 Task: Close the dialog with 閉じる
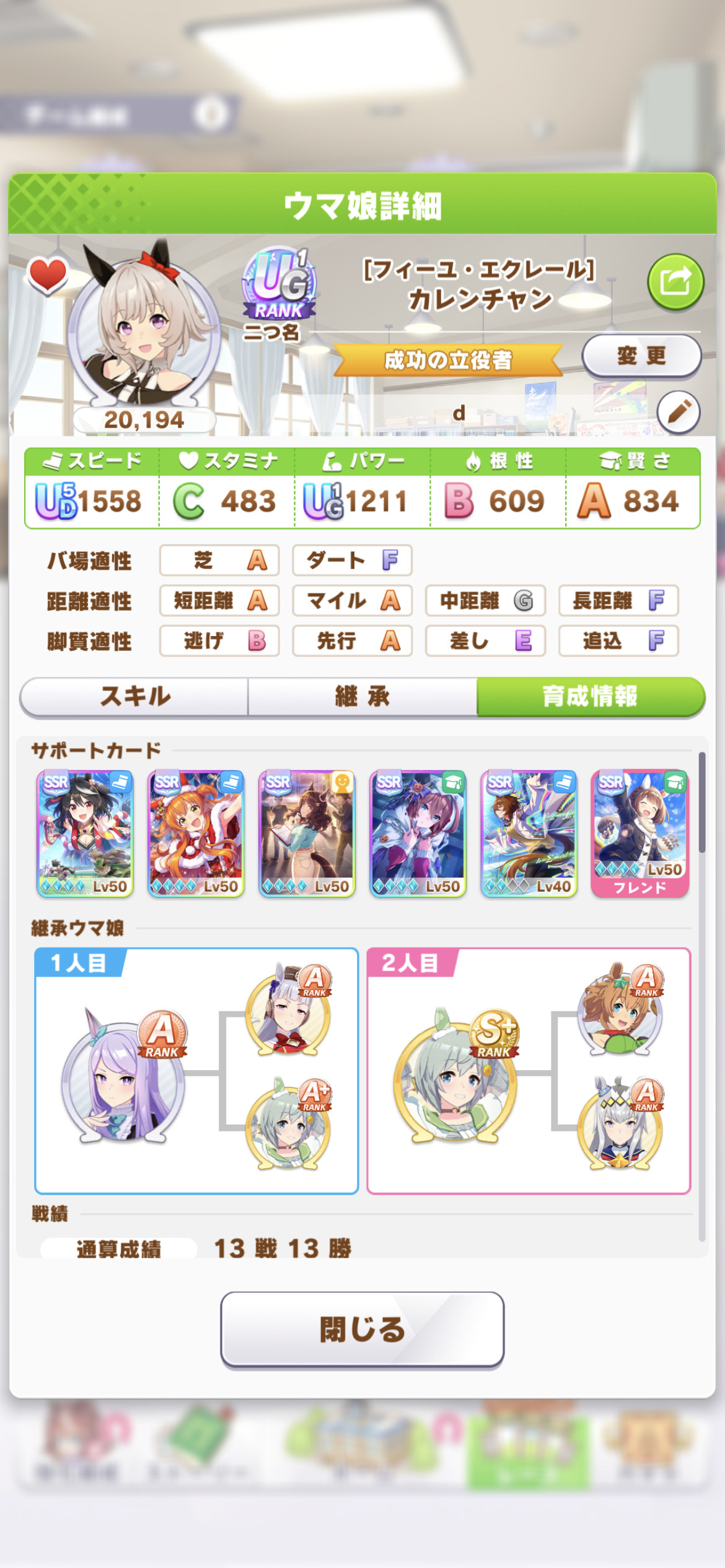pos(362,1329)
